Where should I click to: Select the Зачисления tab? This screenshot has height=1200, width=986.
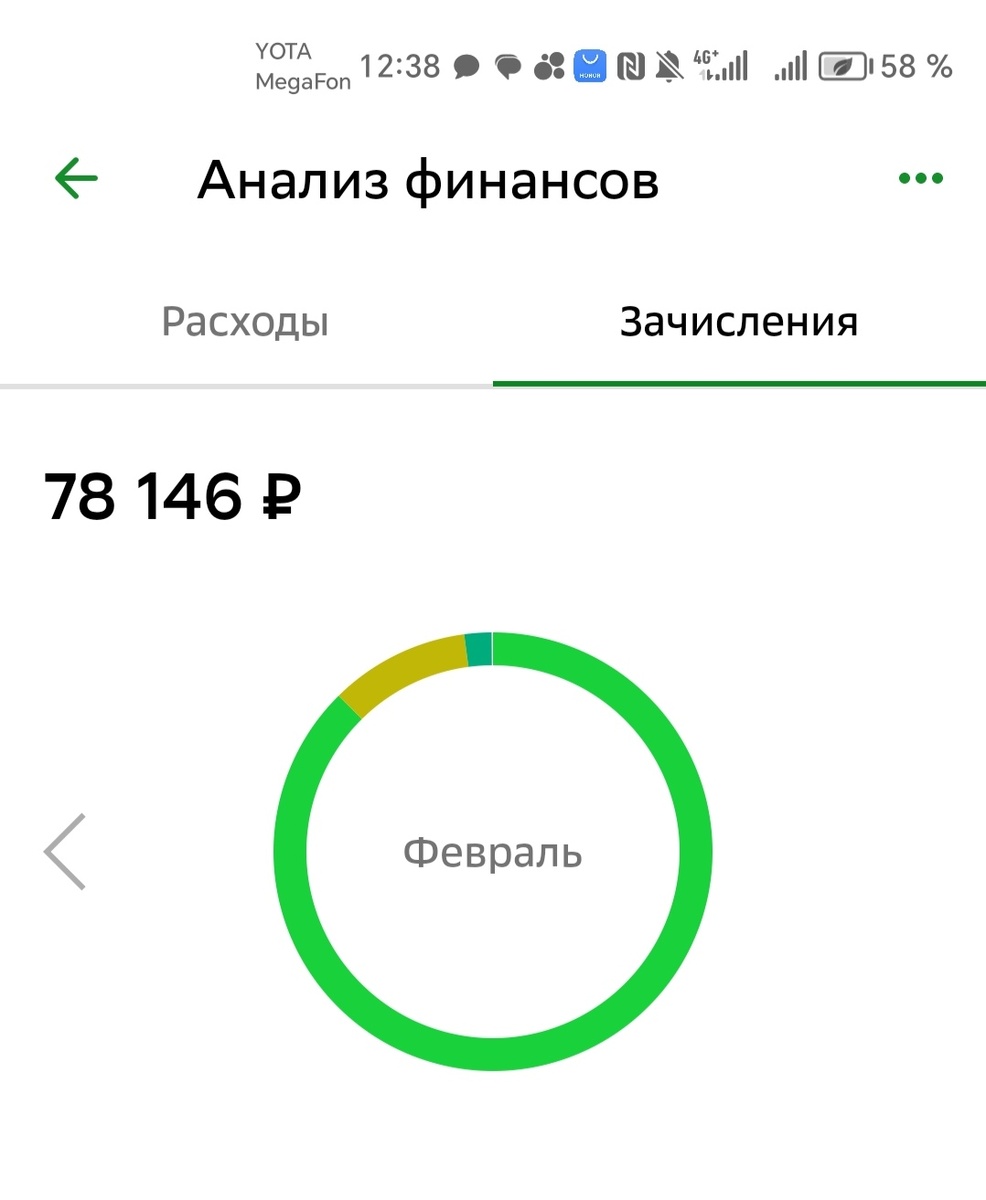739,323
